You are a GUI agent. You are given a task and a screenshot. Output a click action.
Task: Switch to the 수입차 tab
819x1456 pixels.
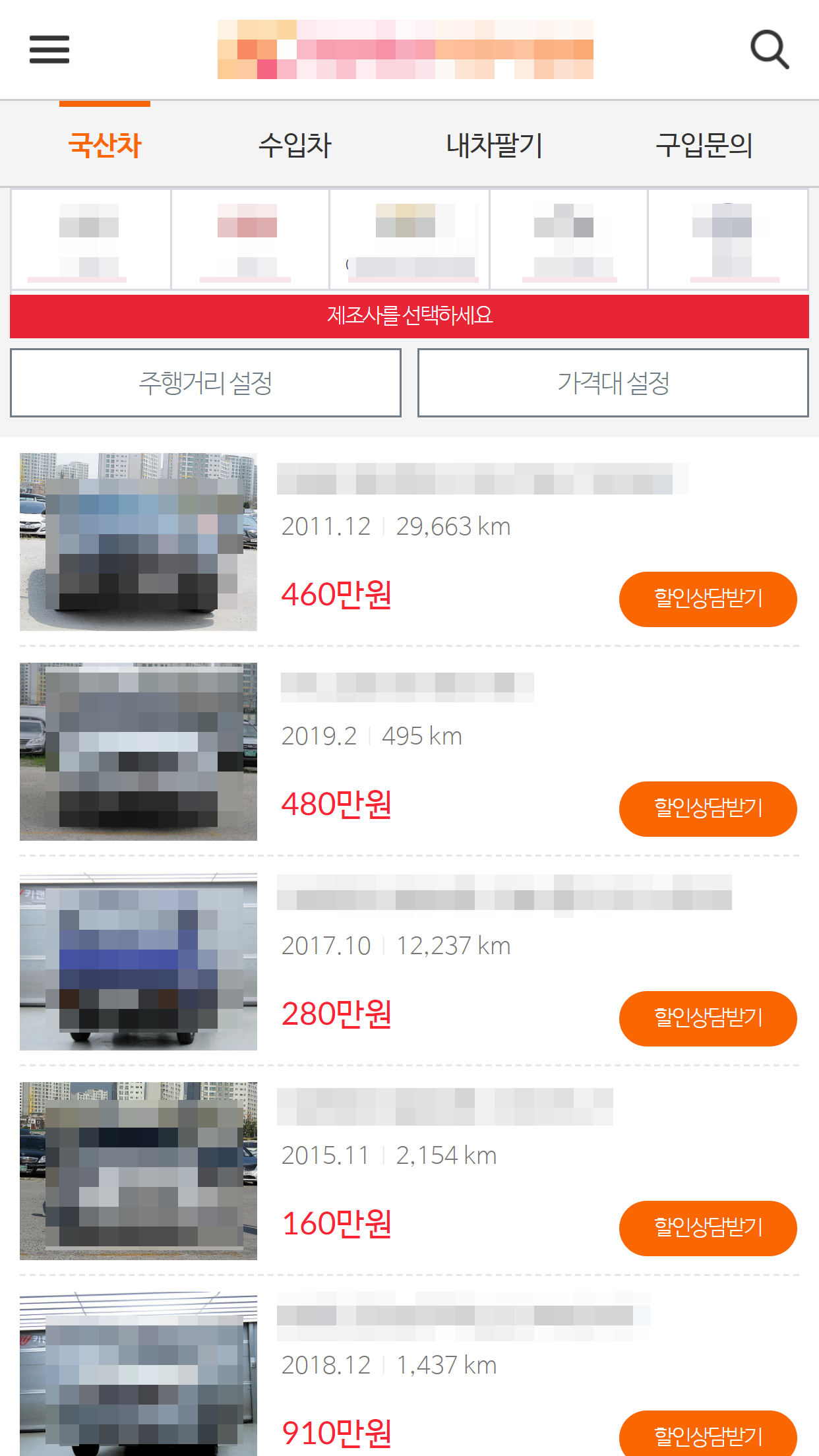295,145
